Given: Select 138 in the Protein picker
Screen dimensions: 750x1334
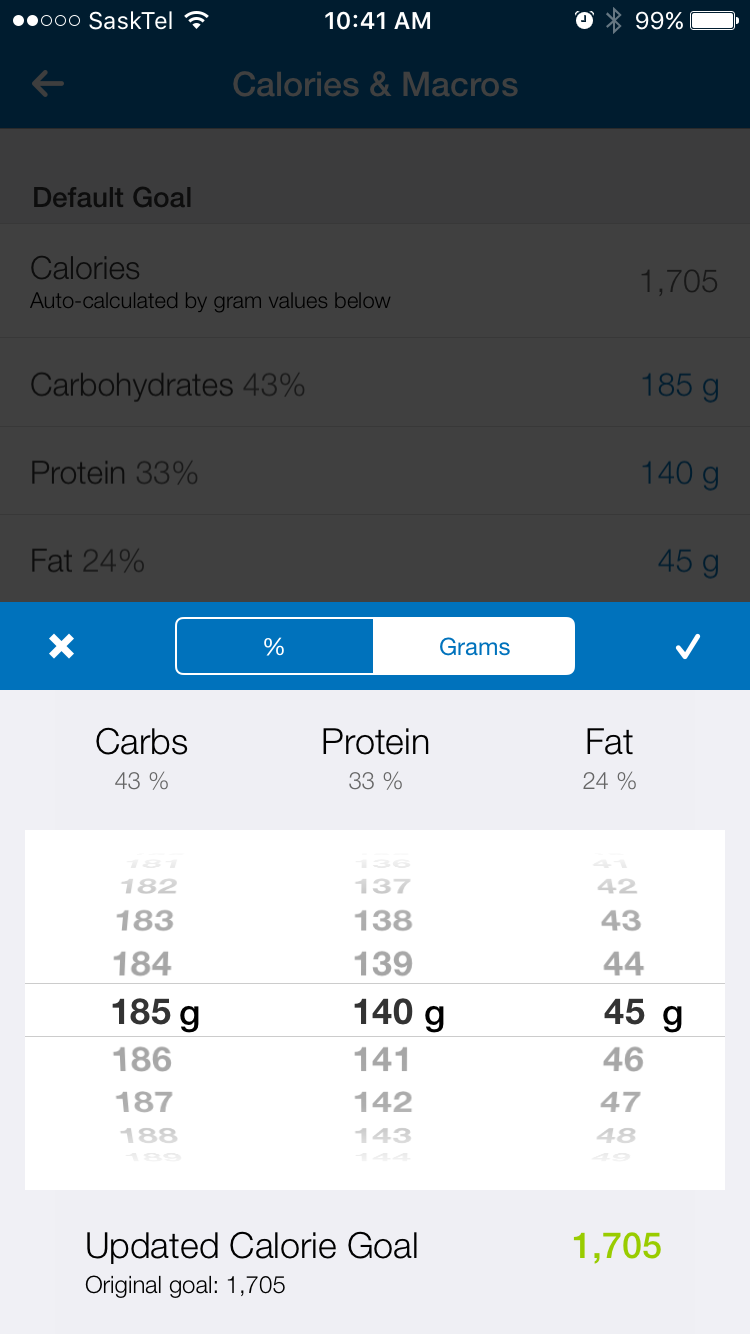Looking at the screenshot, I should pyautogui.click(x=383, y=921).
